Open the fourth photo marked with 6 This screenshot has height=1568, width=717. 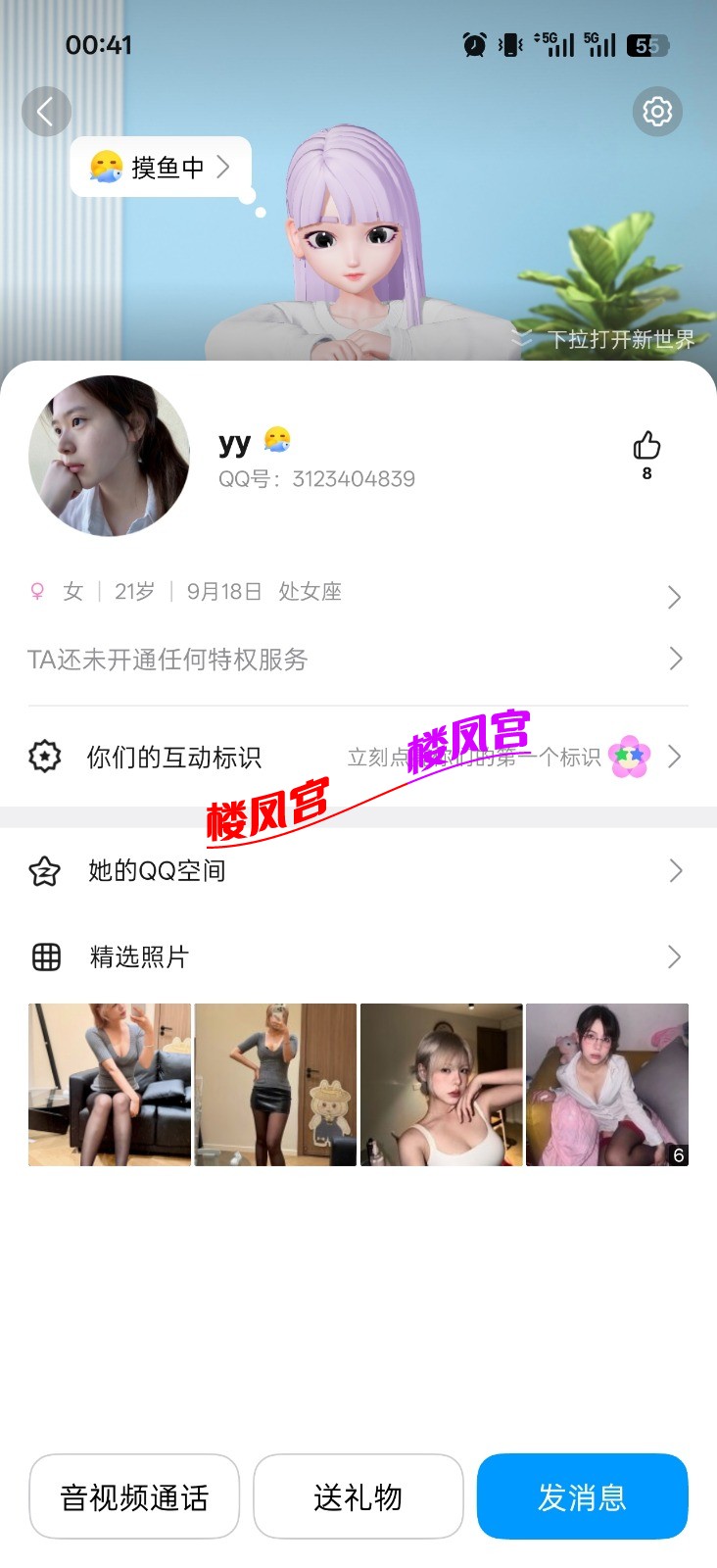click(607, 1085)
